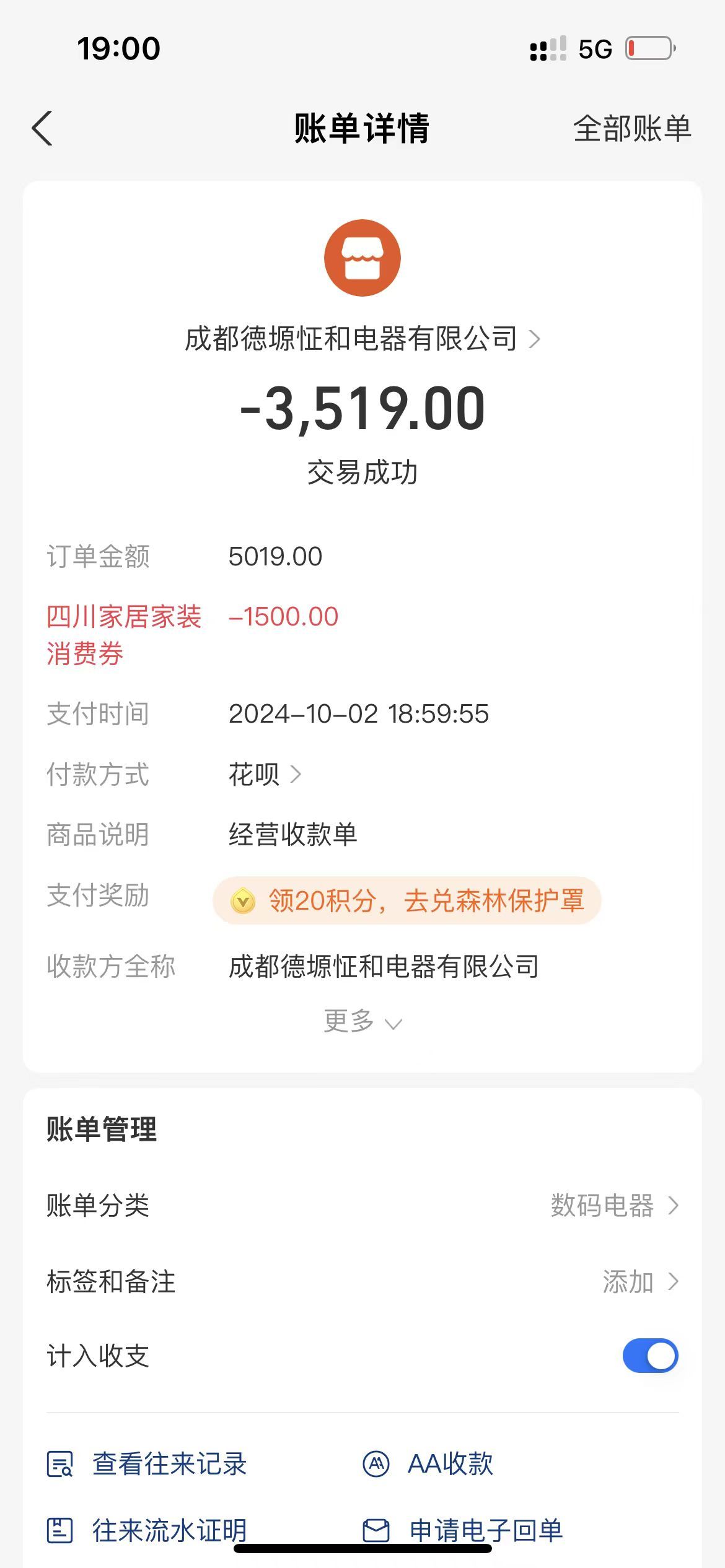Open the 花呗 payment method details
Screen dimensions: 725x1568
pyautogui.click(x=265, y=774)
